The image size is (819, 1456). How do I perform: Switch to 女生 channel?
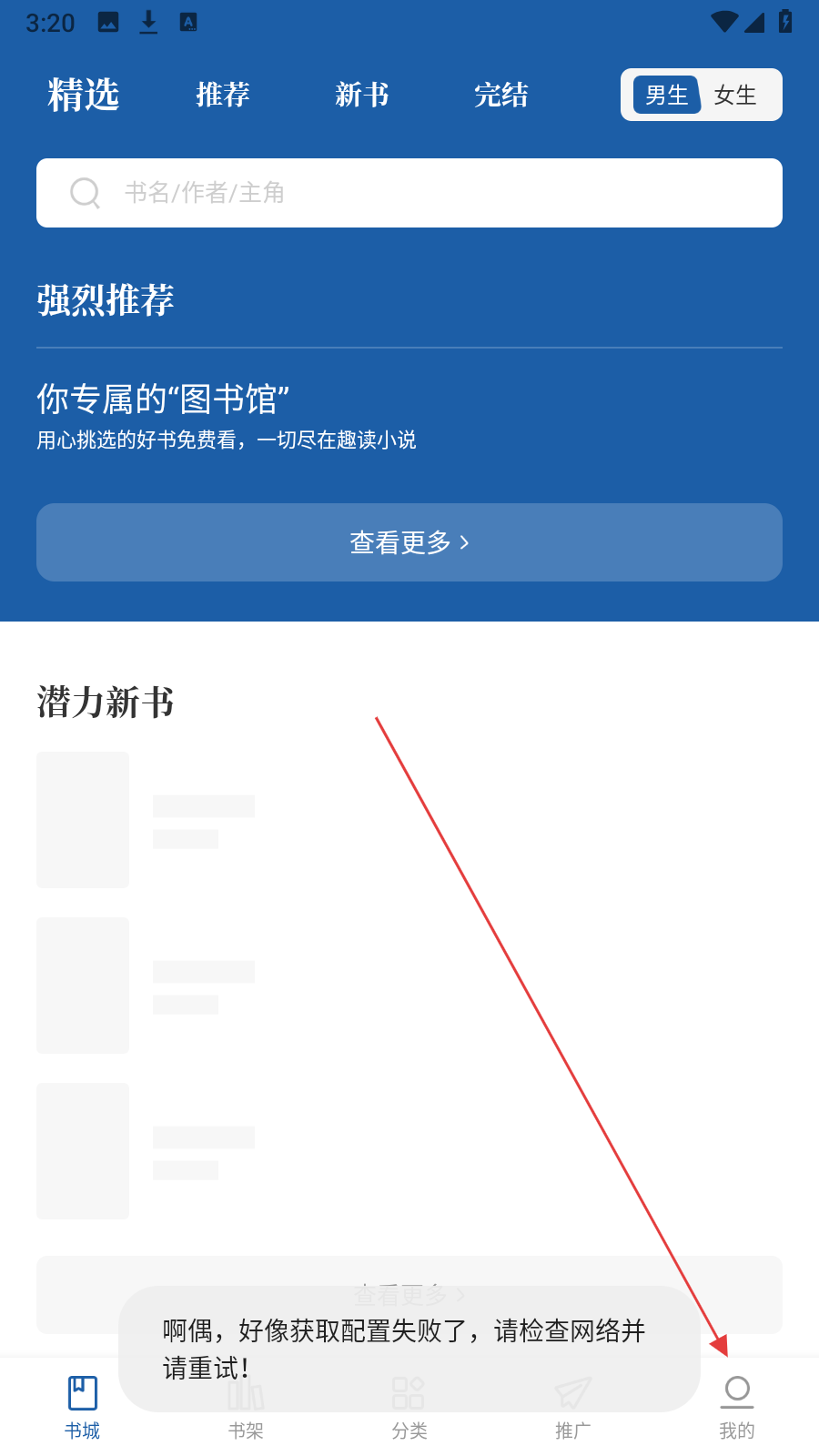[x=735, y=95]
